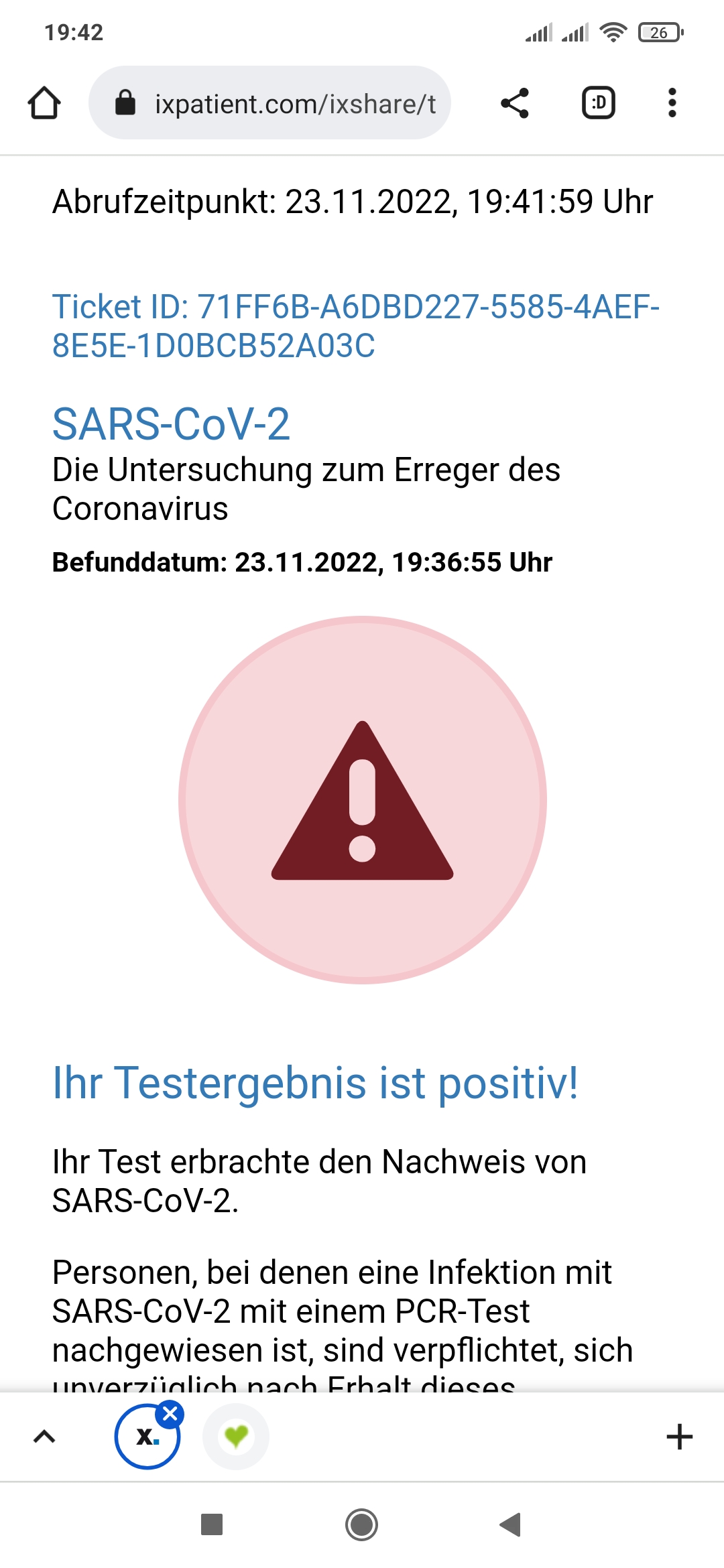The image size is (724, 1568).
Task: Close the ixpatient tab in the group
Action: (170, 1414)
